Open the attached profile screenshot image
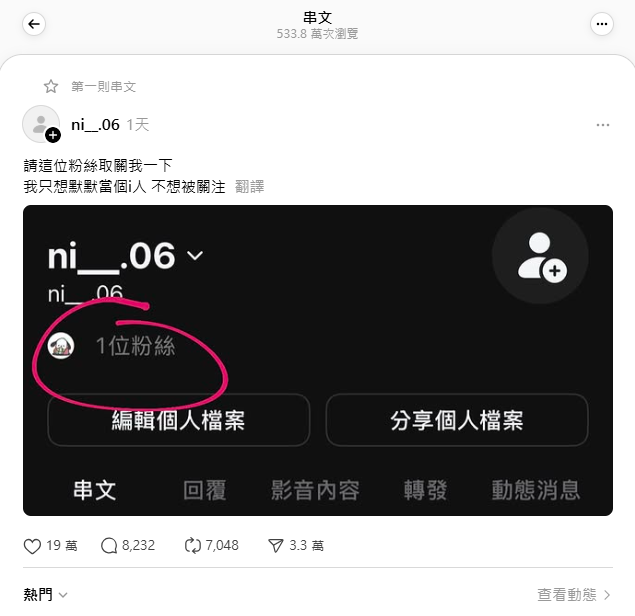This screenshot has height=616, width=635. click(x=317, y=360)
